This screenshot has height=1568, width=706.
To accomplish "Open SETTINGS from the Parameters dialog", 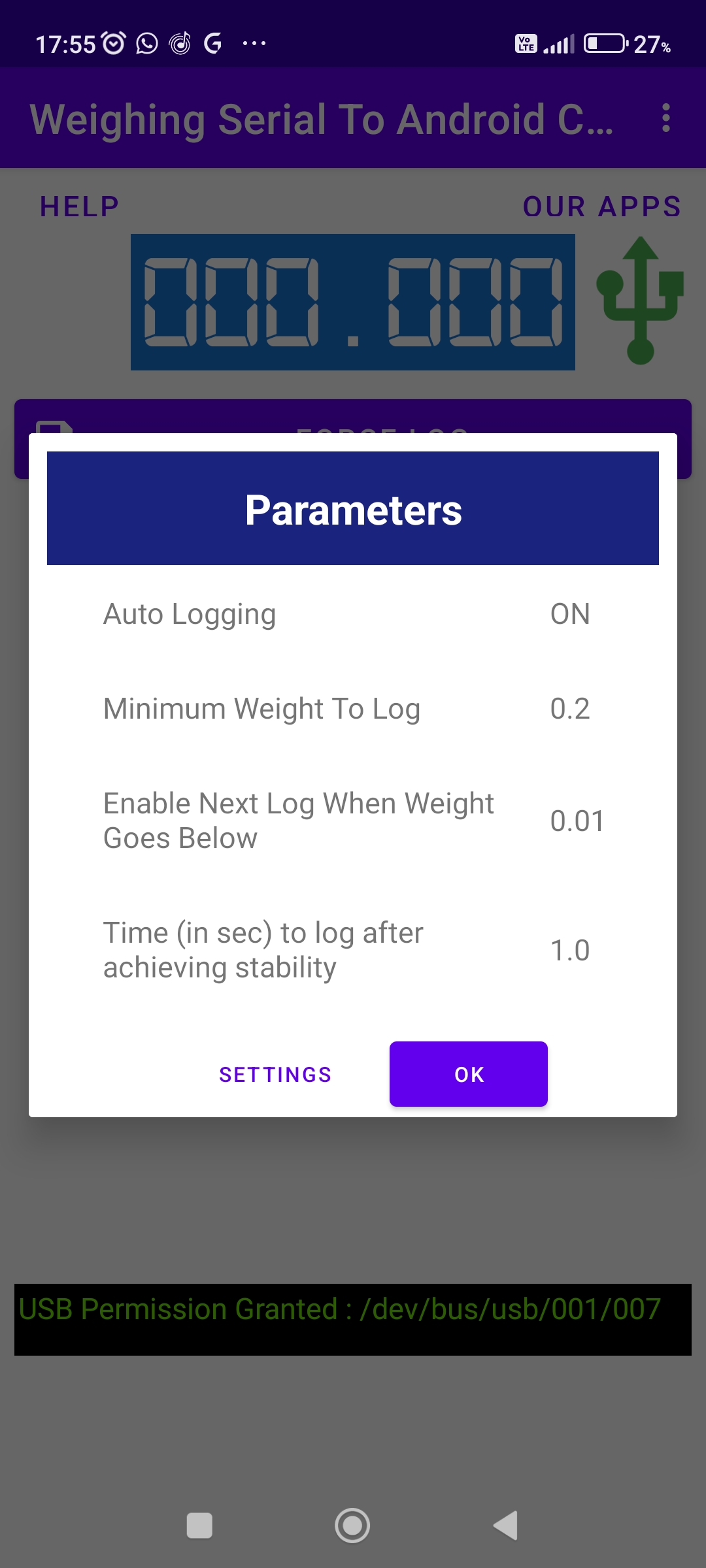I will point(275,1074).
